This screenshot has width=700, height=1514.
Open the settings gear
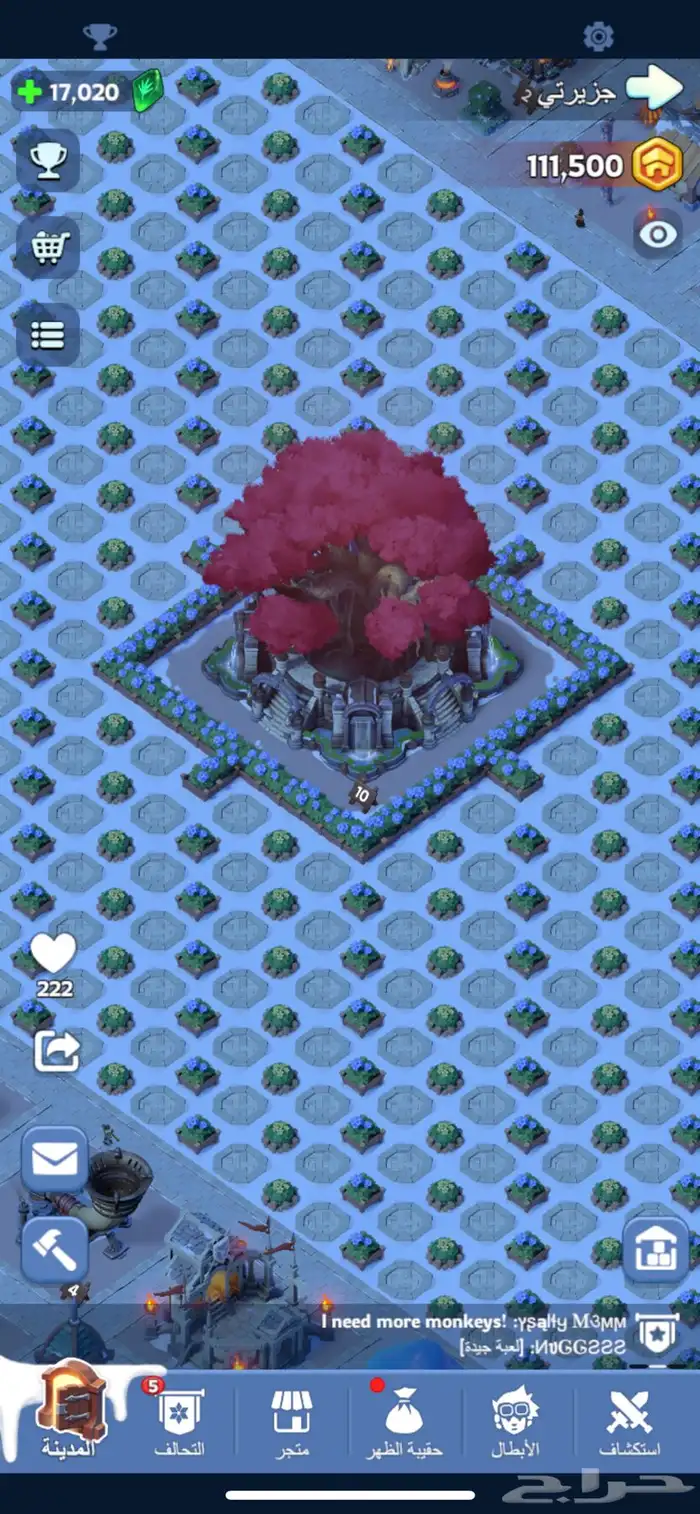pyautogui.click(x=598, y=37)
